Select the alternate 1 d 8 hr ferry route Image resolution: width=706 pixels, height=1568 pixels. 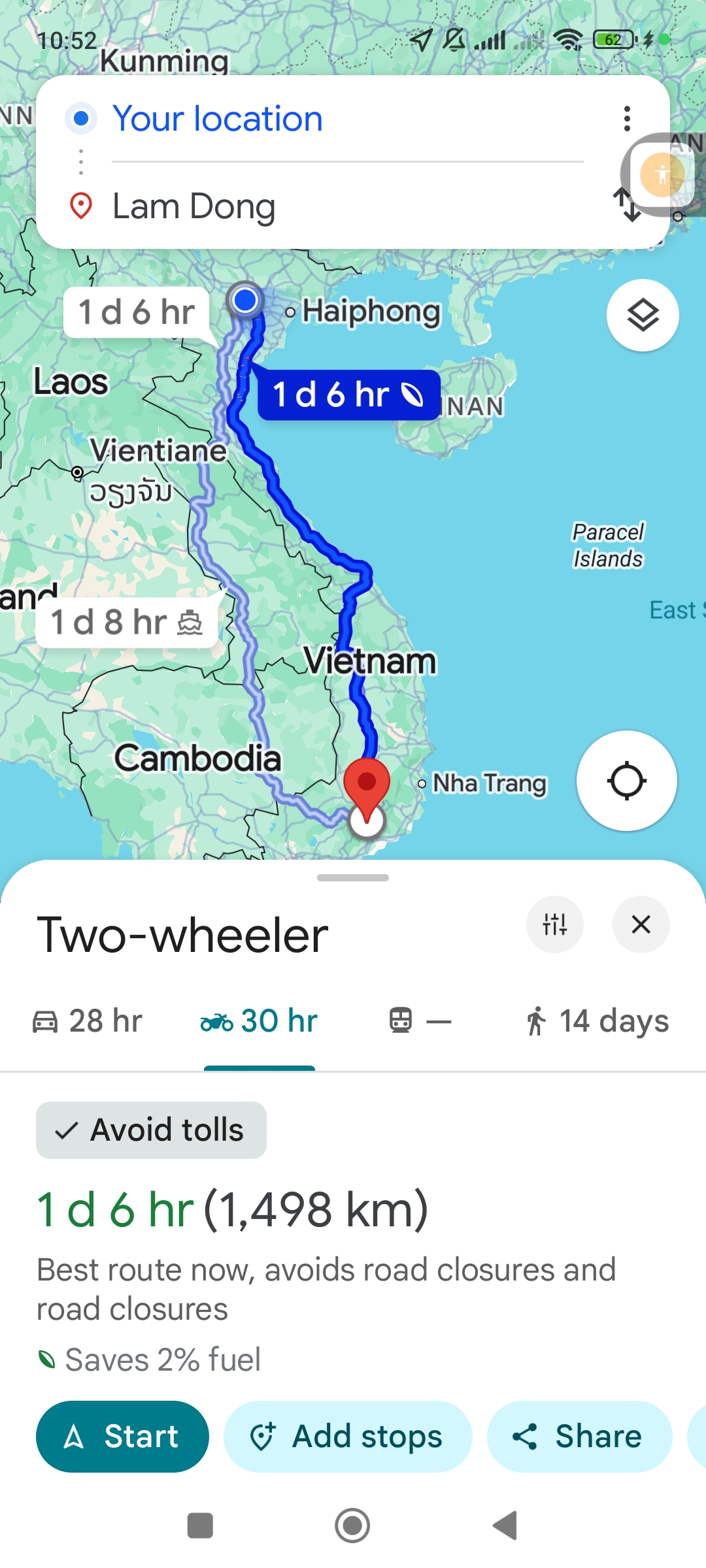pyautogui.click(x=127, y=622)
